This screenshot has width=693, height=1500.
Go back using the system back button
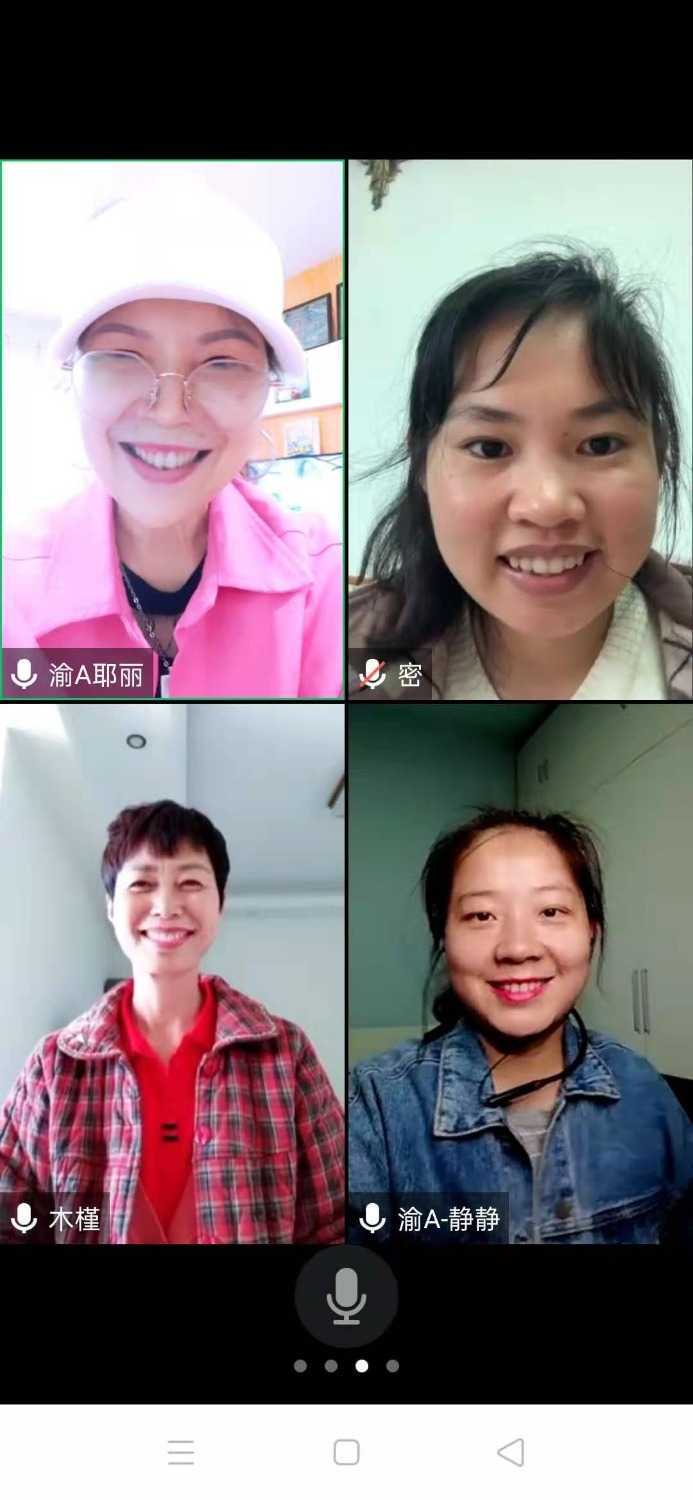pos(511,1452)
